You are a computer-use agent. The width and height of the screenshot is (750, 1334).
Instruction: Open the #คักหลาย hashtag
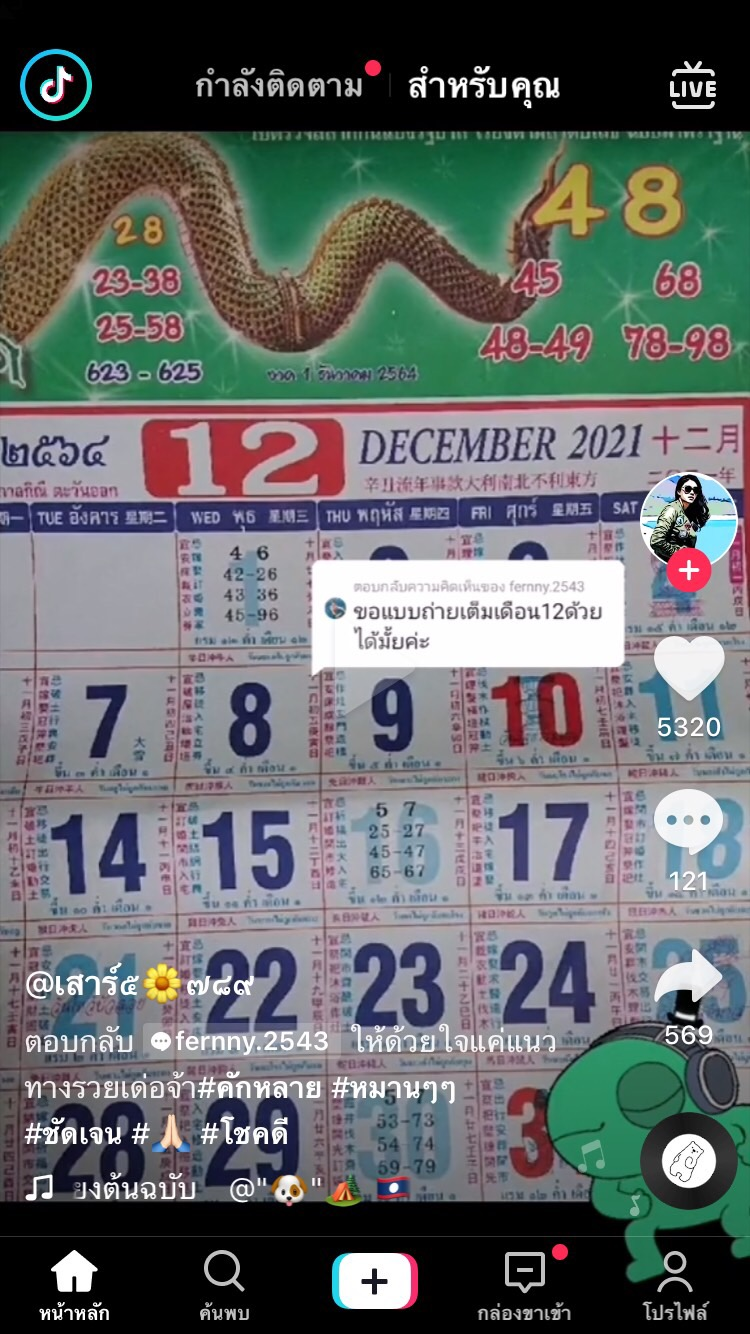pyautogui.click(x=261, y=1088)
